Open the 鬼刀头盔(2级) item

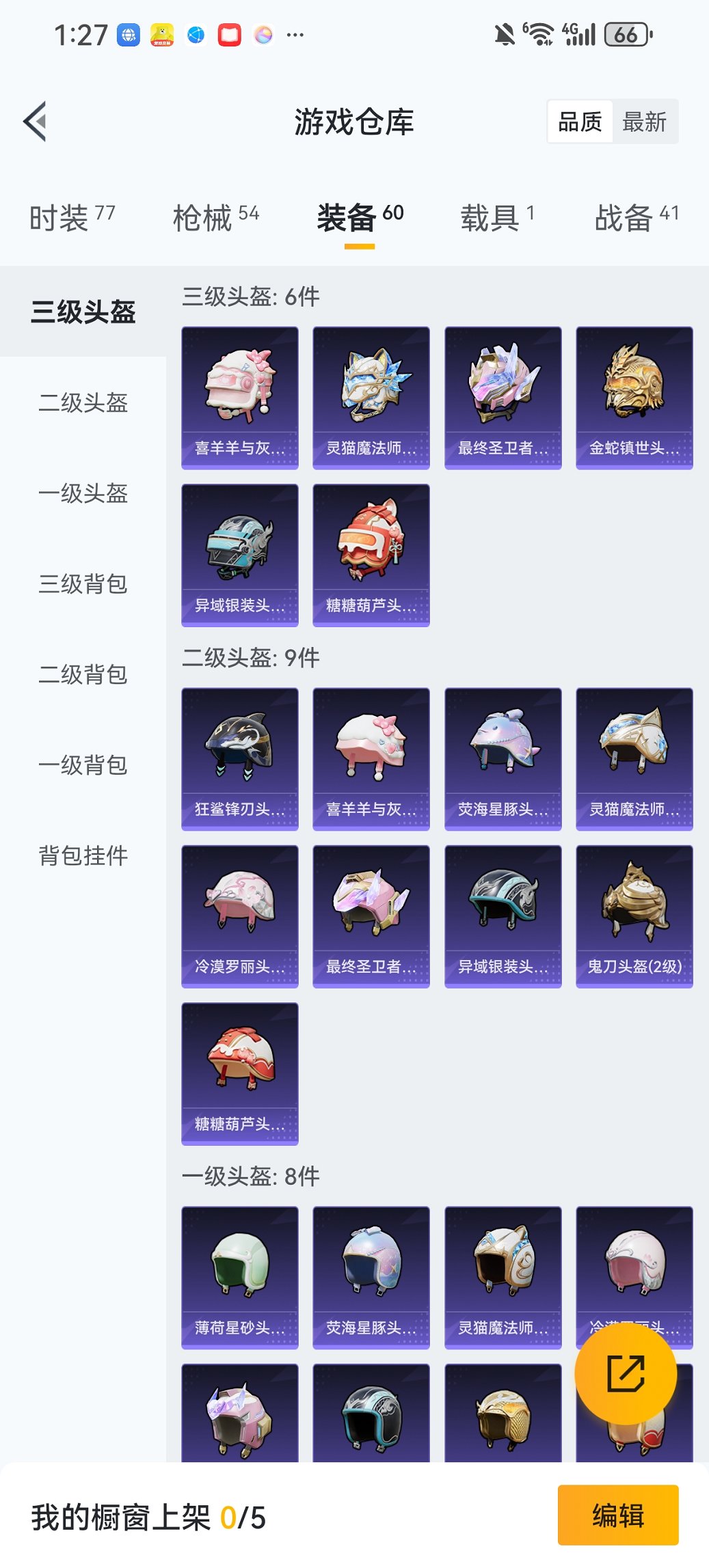[x=634, y=916]
